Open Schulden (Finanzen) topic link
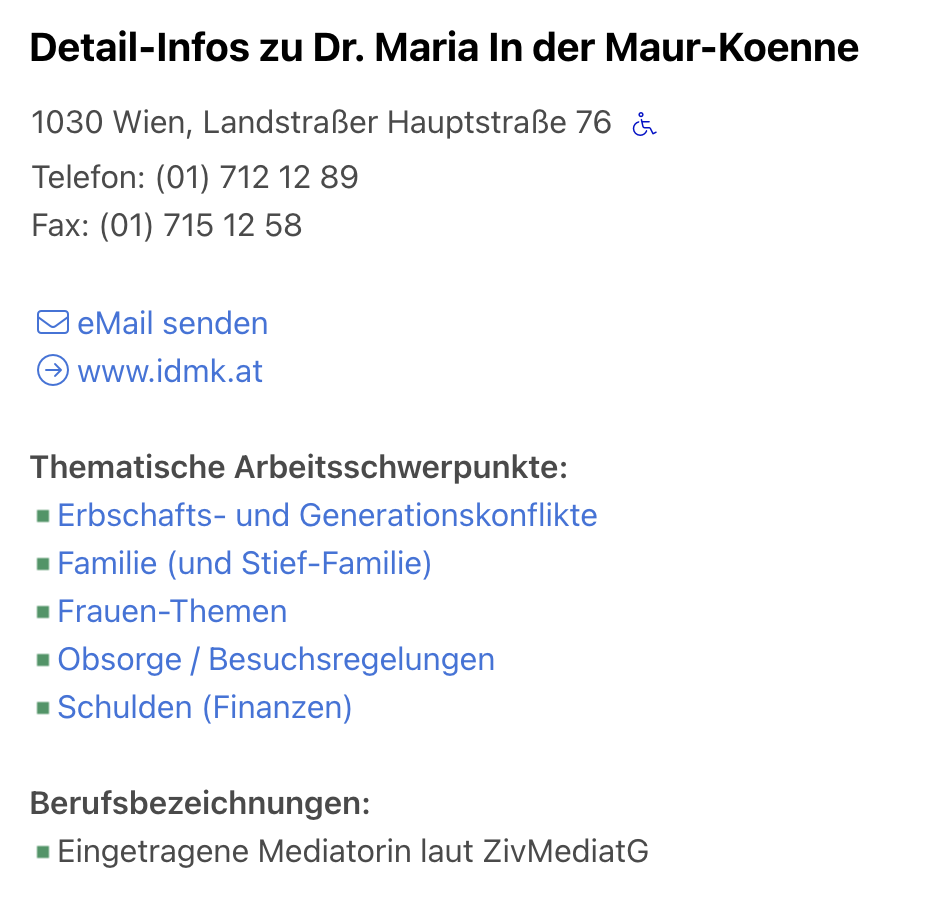934x918 pixels. pos(204,708)
